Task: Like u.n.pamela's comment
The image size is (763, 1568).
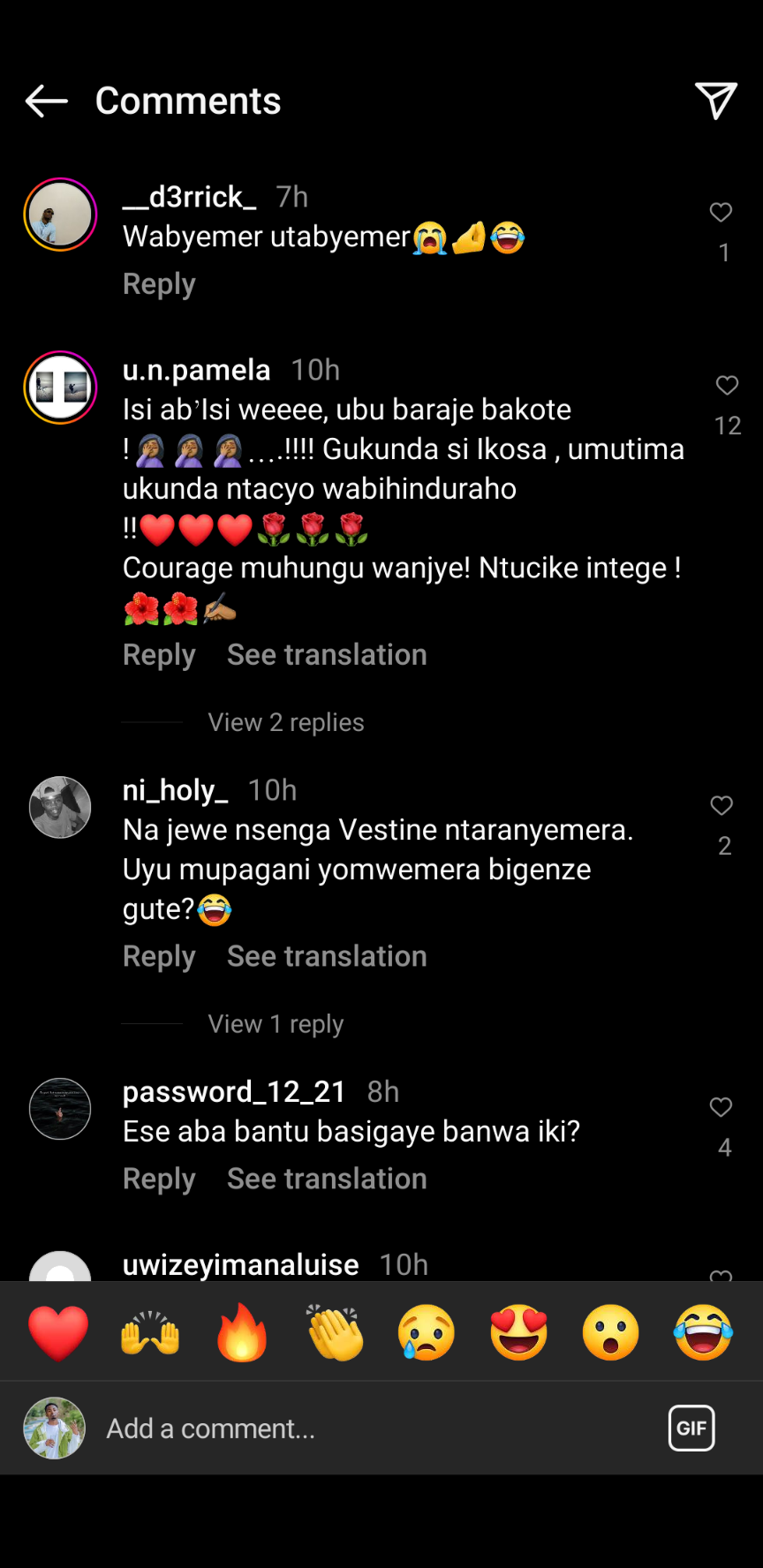Action: (726, 386)
